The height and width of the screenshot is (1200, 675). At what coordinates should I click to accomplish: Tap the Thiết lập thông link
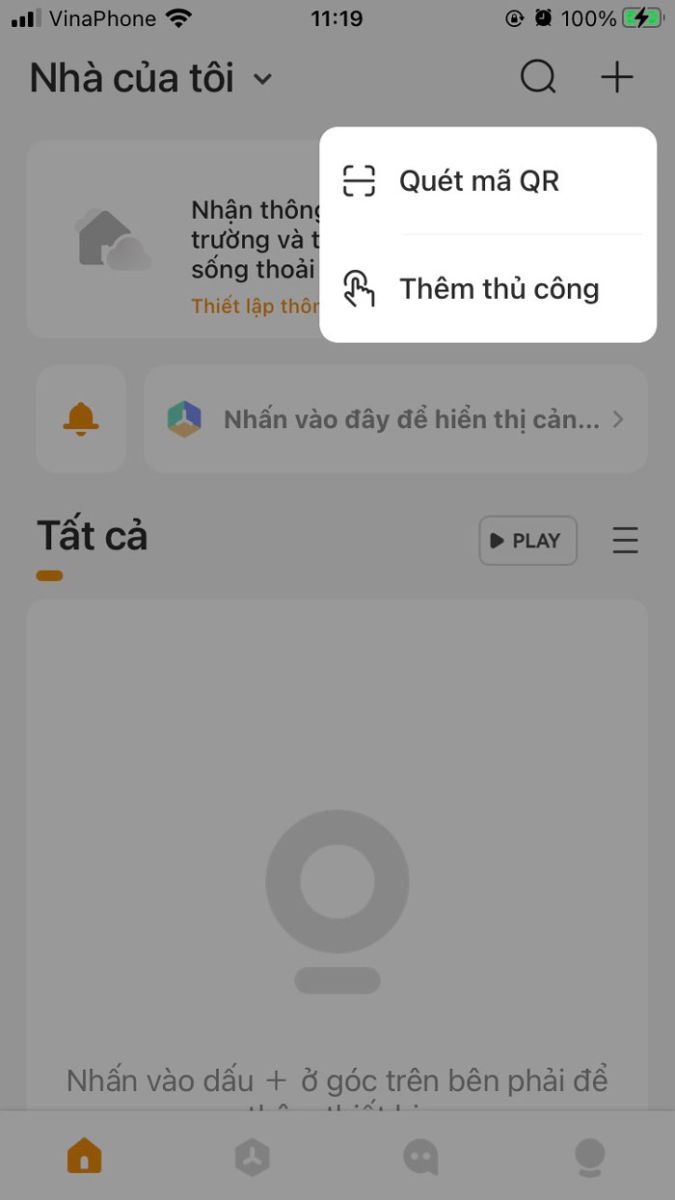[255, 306]
